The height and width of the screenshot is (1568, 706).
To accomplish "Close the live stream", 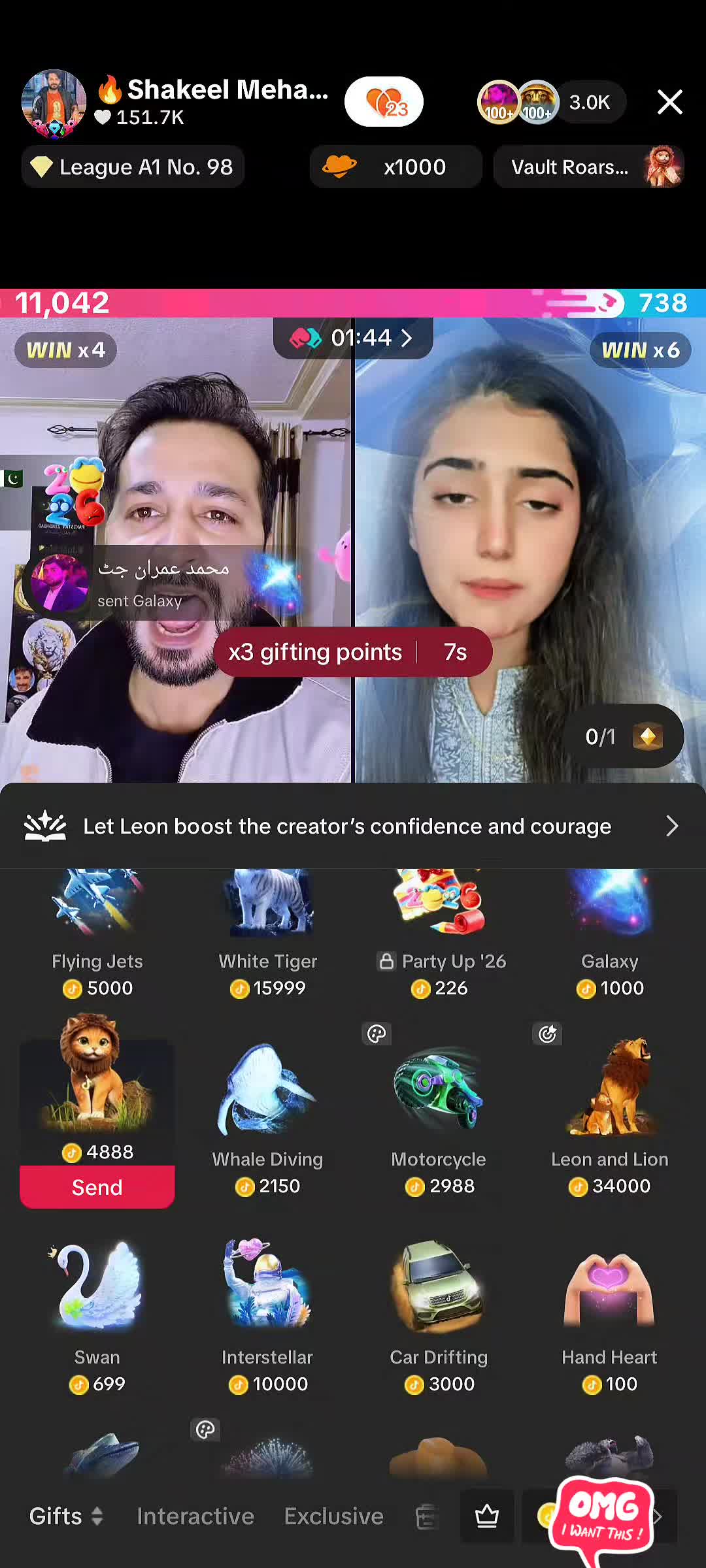I will (669, 102).
